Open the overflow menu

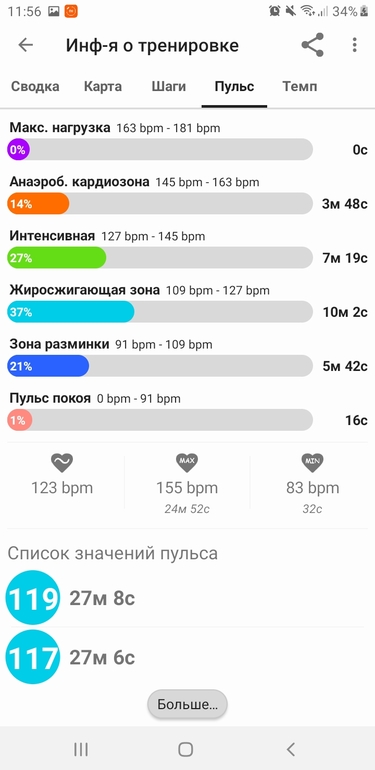pyautogui.click(x=354, y=45)
